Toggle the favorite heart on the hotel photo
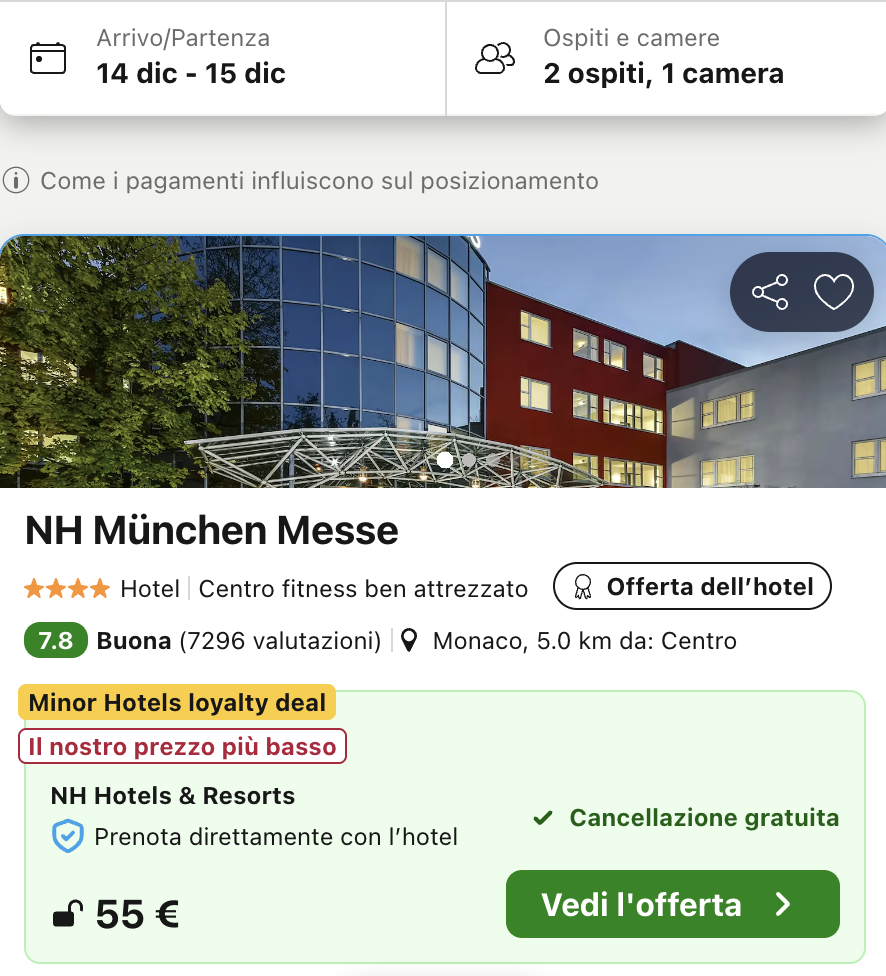 point(832,292)
